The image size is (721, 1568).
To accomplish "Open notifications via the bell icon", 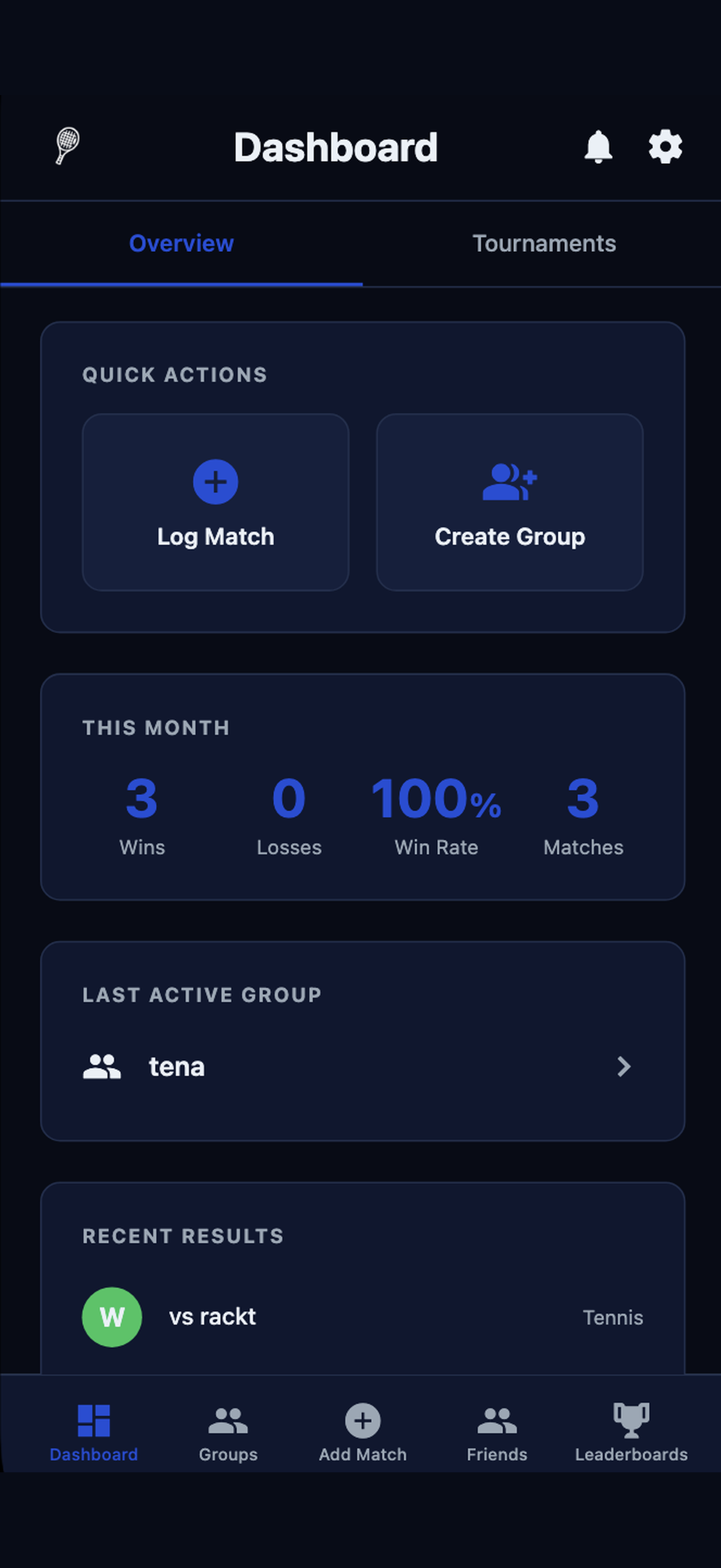I will [600, 146].
